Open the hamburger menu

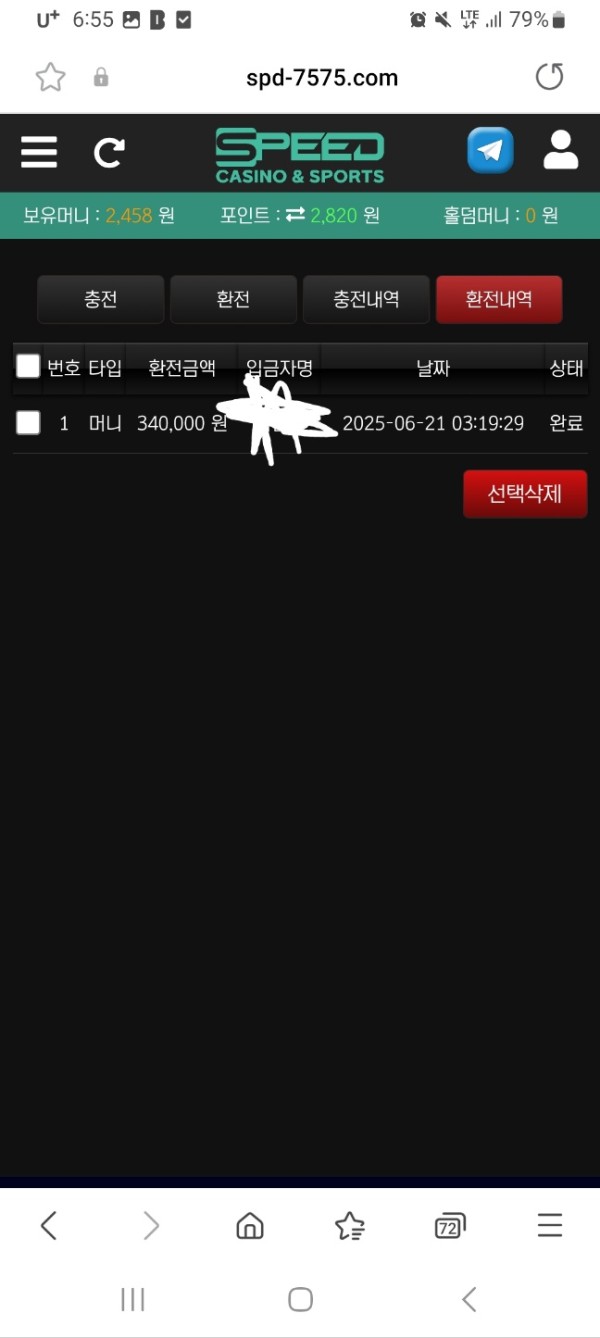(39, 152)
